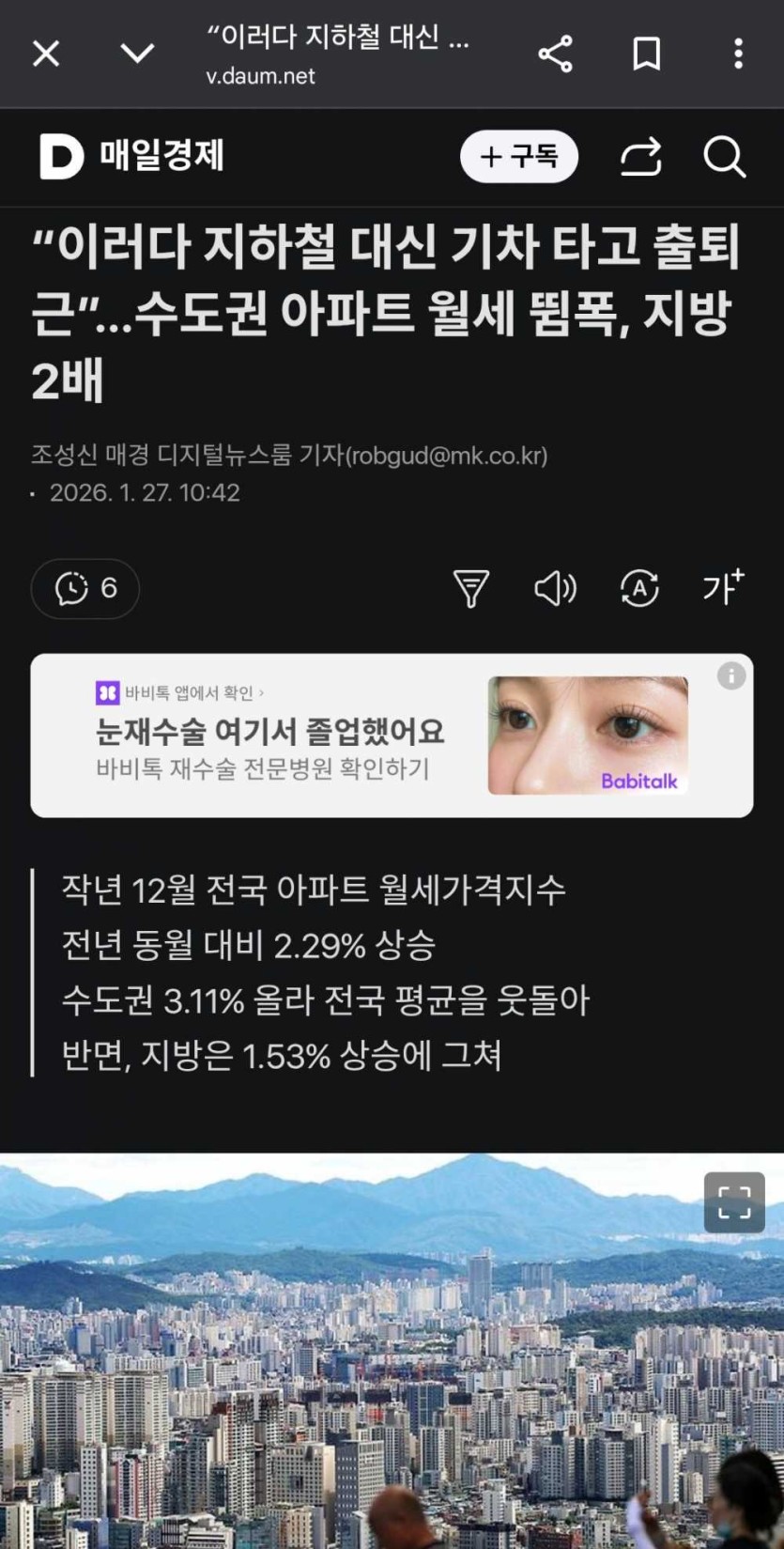
Task: Open the article summary filter icon
Action: click(470, 589)
